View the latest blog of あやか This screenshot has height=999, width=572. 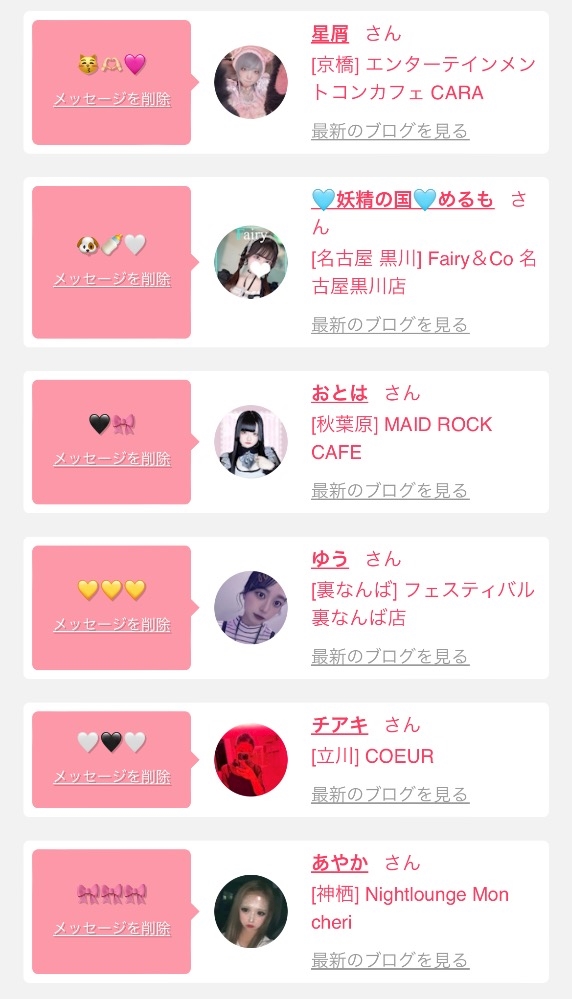[390, 961]
